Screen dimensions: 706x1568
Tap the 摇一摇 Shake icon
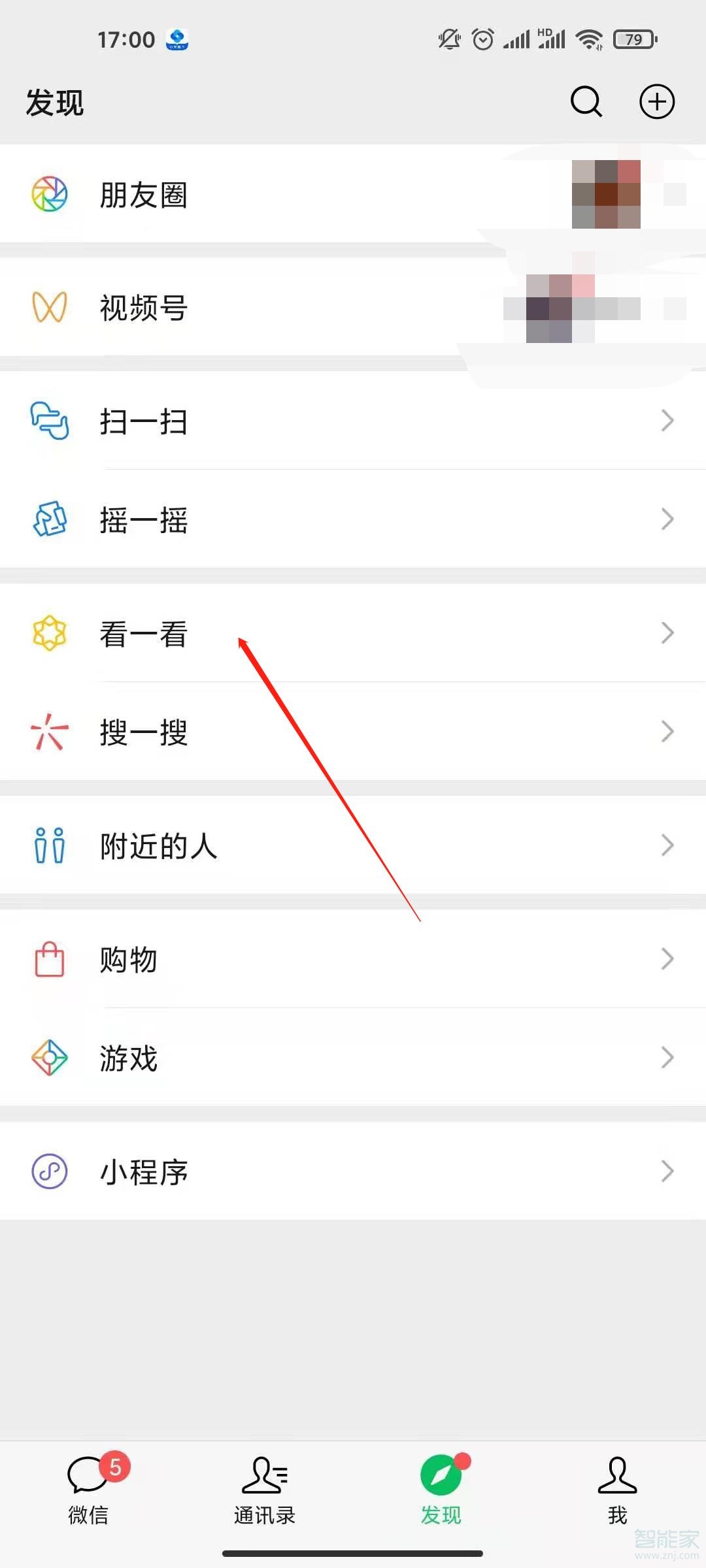[49, 519]
